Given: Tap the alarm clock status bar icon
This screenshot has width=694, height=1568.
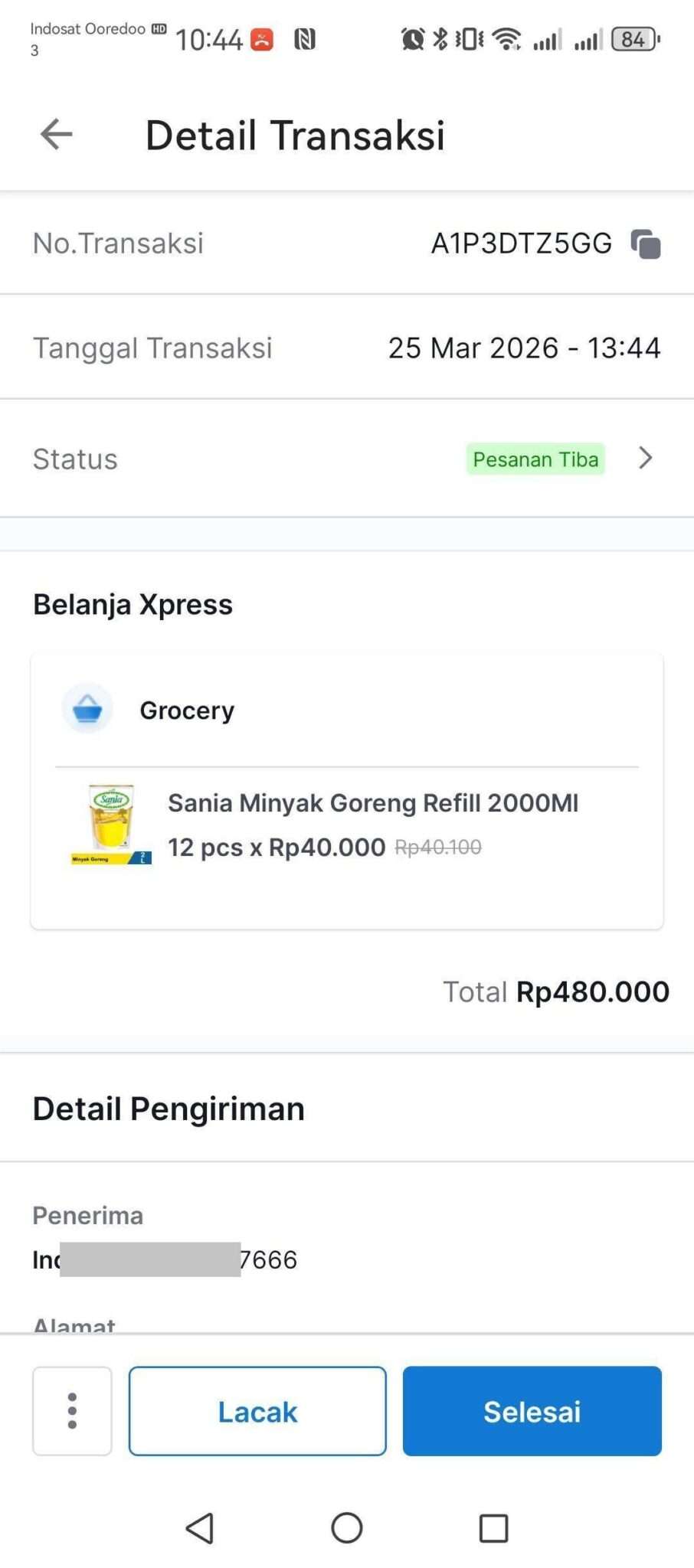Looking at the screenshot, I should pos(411,40).
